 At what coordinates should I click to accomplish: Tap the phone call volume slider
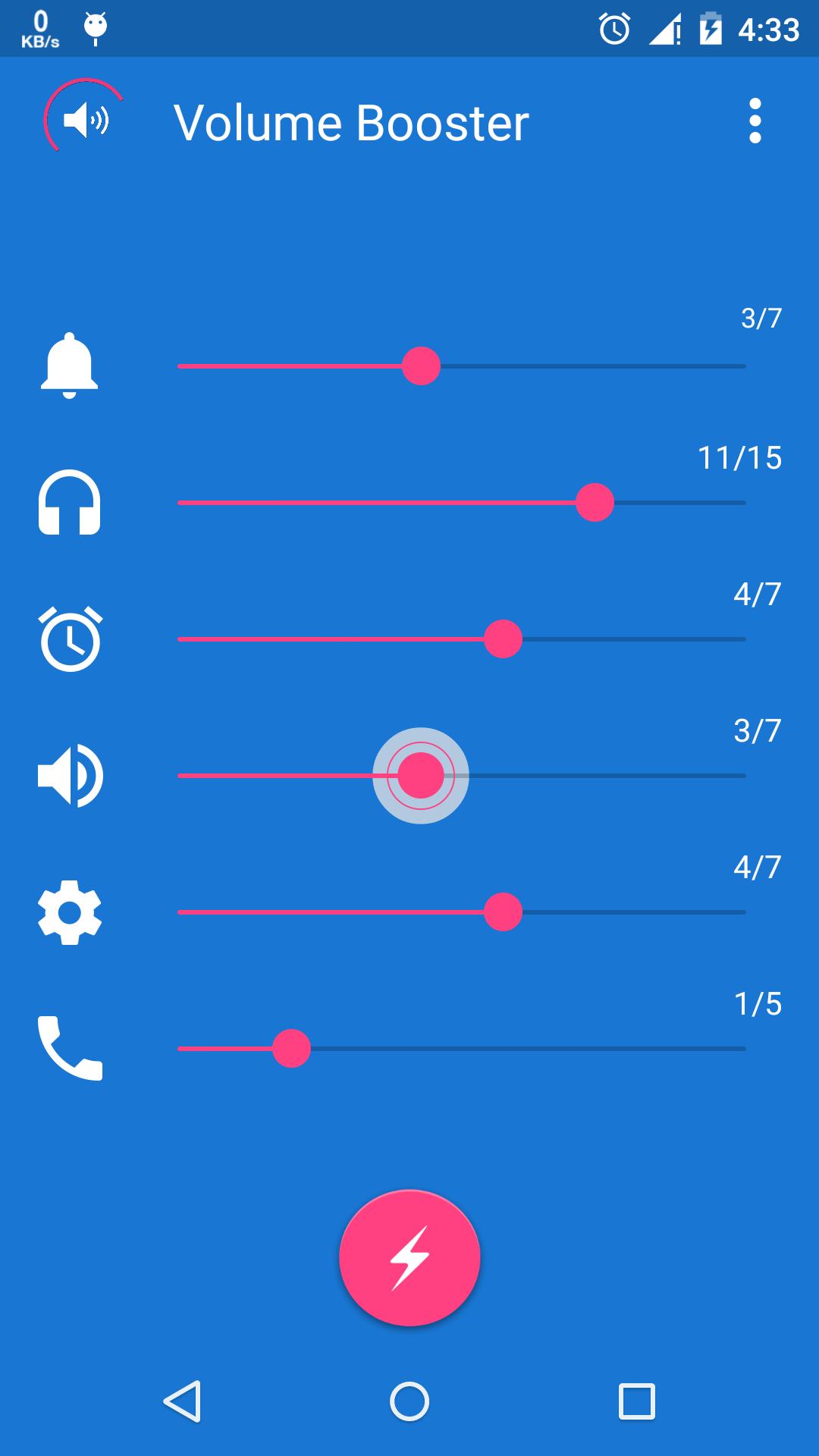click(461, 1049)
